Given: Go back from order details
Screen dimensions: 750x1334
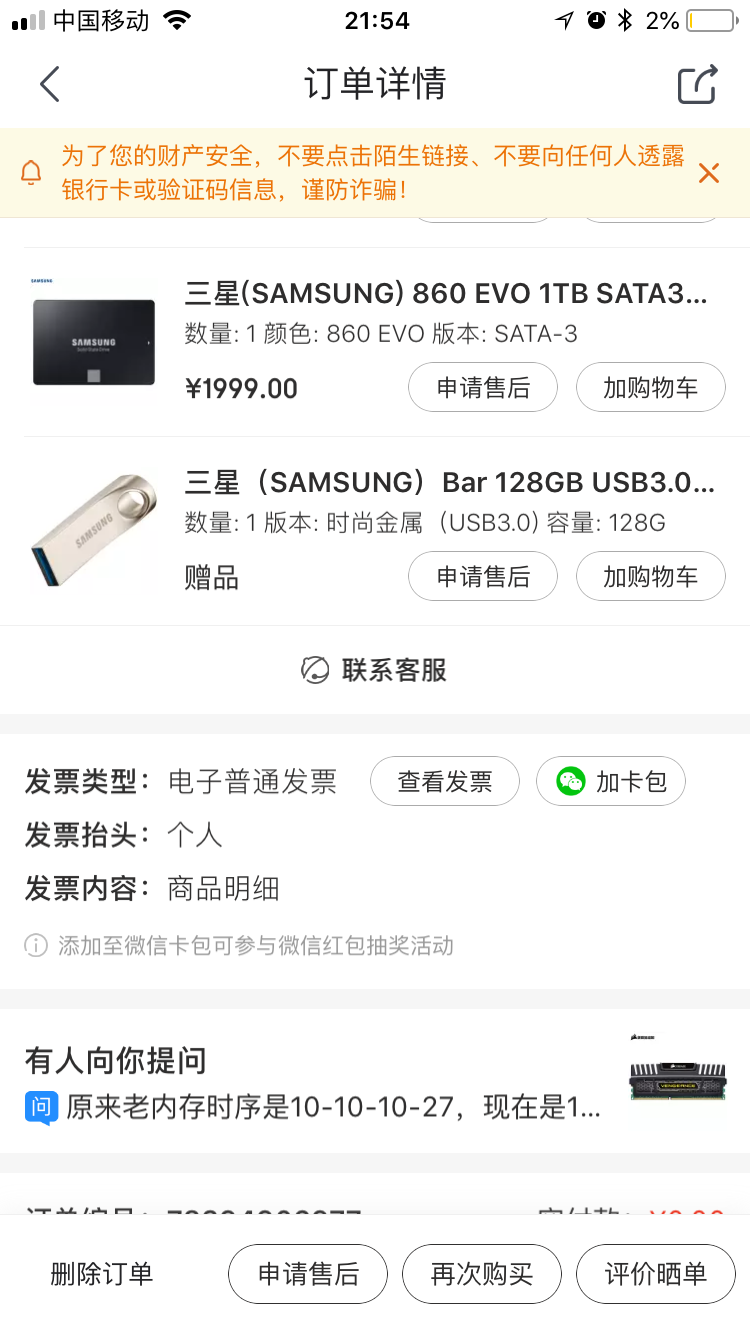Looking at the screenshot, I should pyautogui.click(x=49, y=84).
